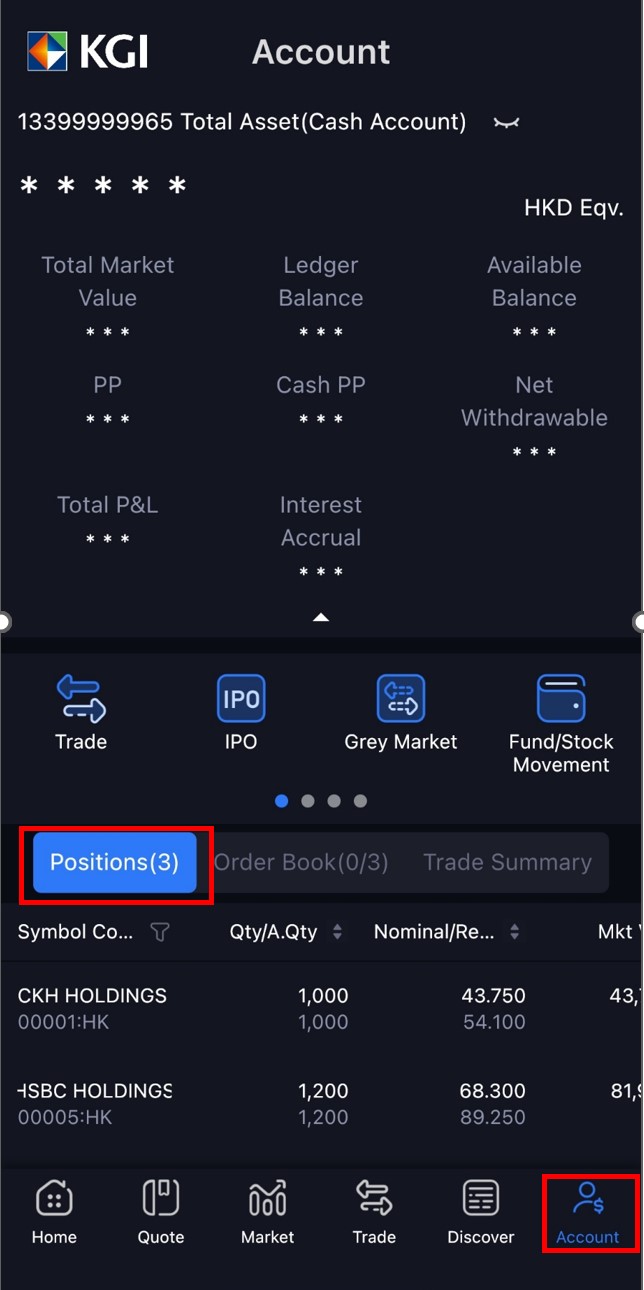644x1290 pixels.
Task: Select the Account tab in the bottom bar
Action: (x=588, y=1211)
